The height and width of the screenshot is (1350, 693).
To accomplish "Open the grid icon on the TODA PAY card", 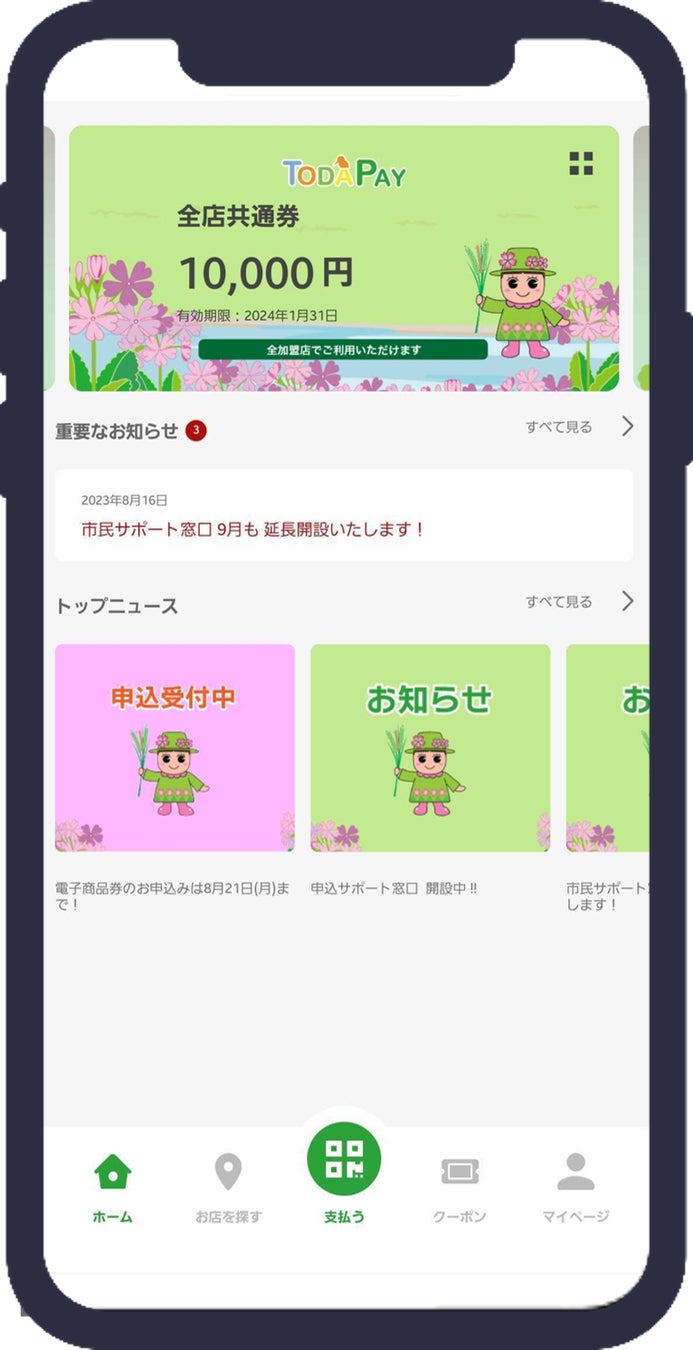I will [581, 164].
